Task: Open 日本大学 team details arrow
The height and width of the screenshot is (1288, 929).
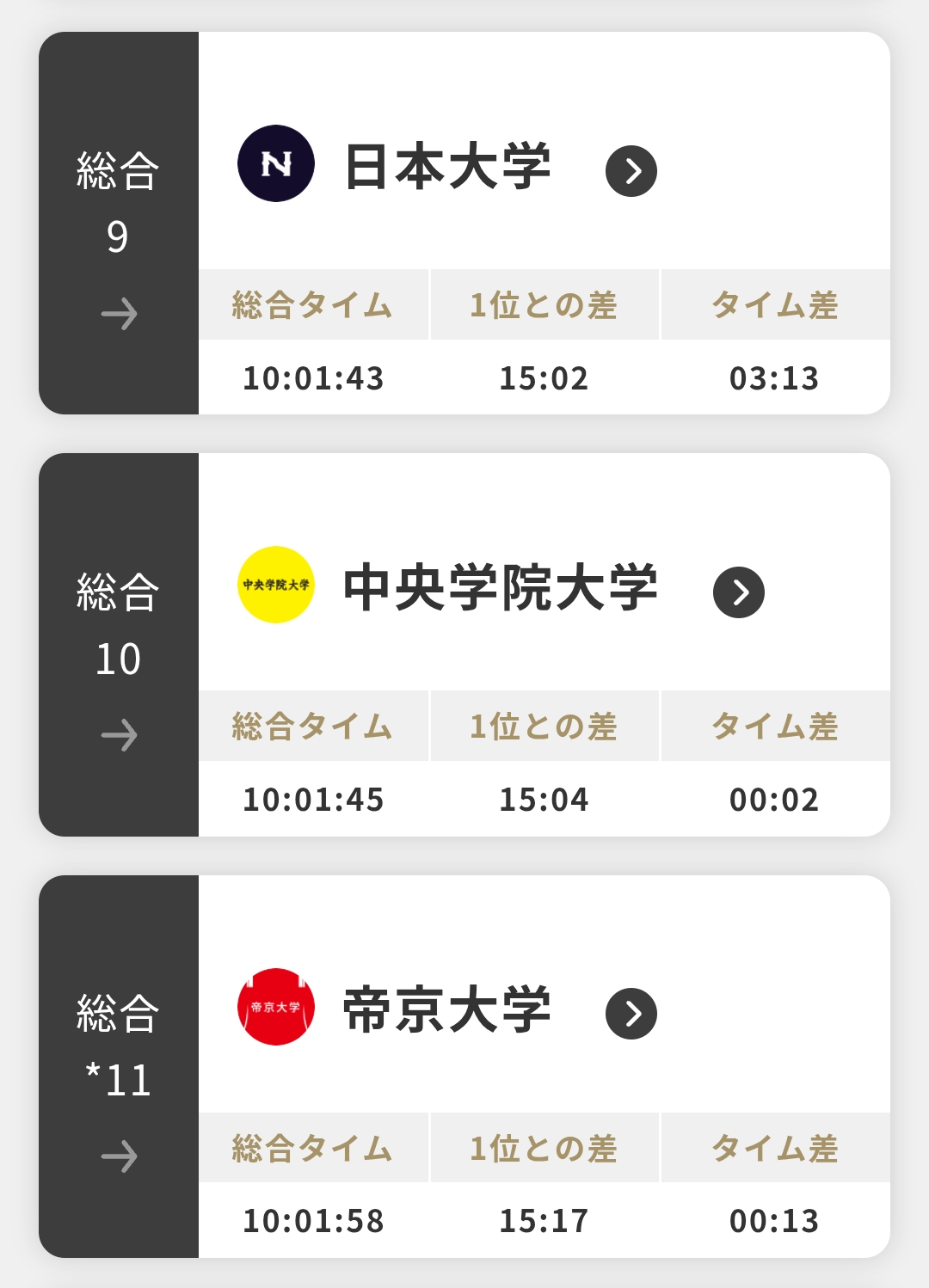Action: click(x=631, y=171)
